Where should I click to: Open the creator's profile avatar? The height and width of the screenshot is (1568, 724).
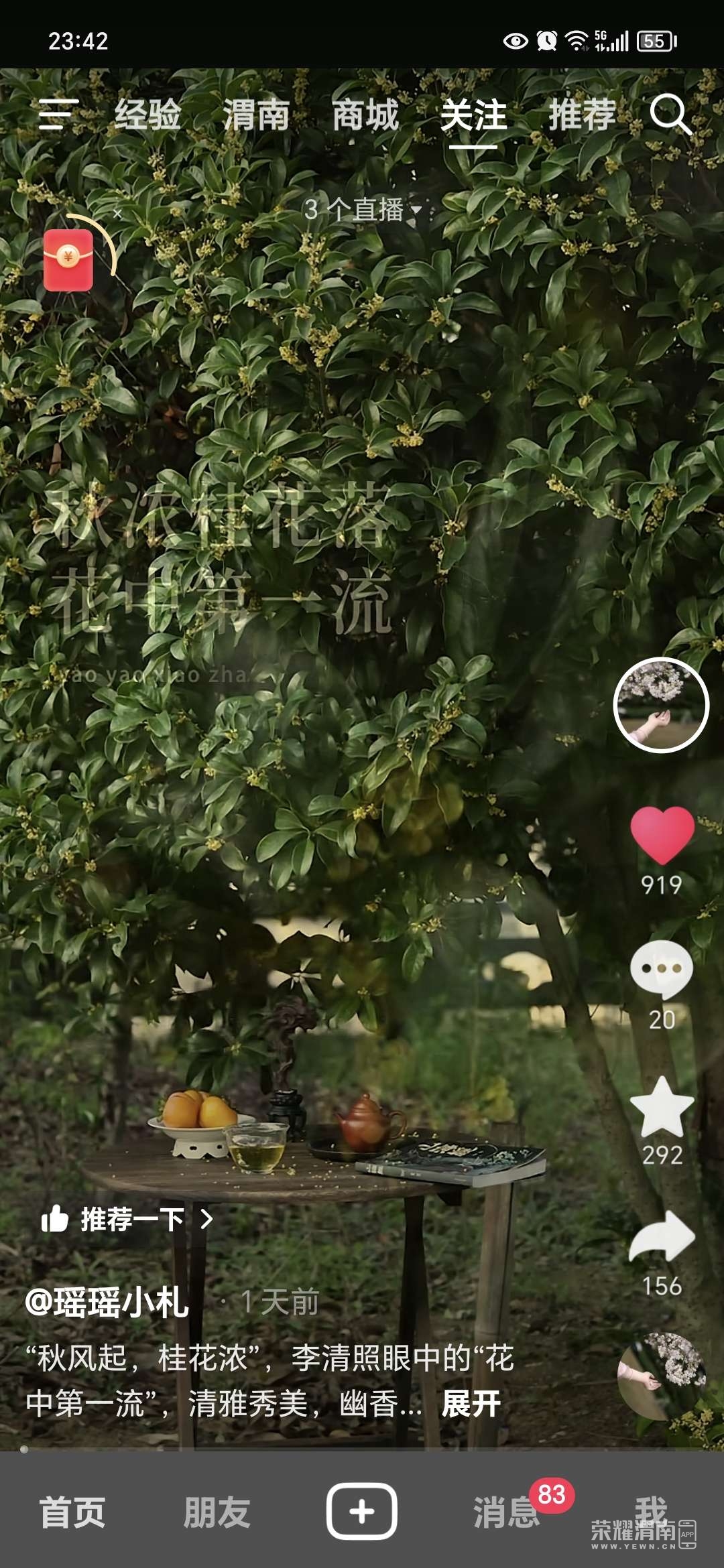pyautogui.click(x=661, y=705)
